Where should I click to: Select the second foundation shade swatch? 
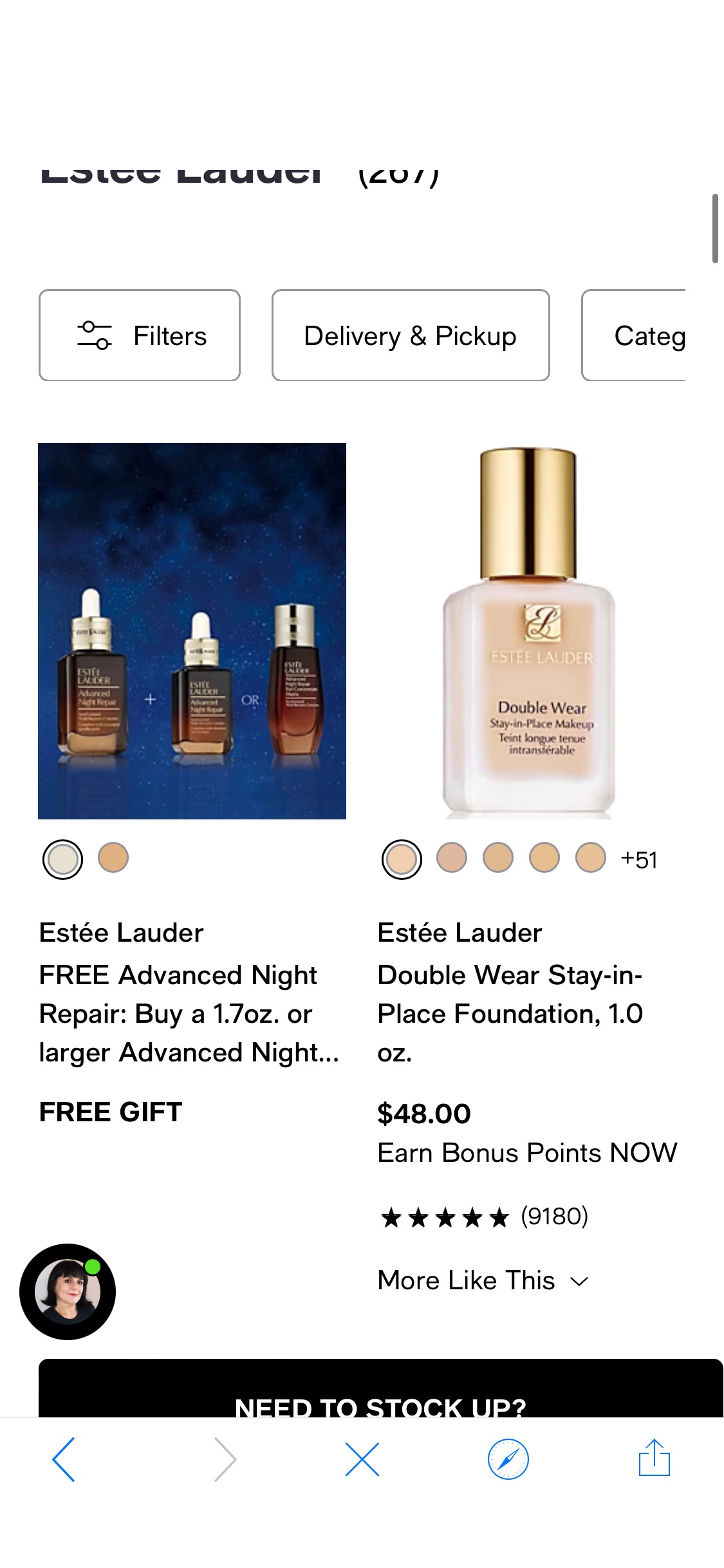(x=452, y=858)
